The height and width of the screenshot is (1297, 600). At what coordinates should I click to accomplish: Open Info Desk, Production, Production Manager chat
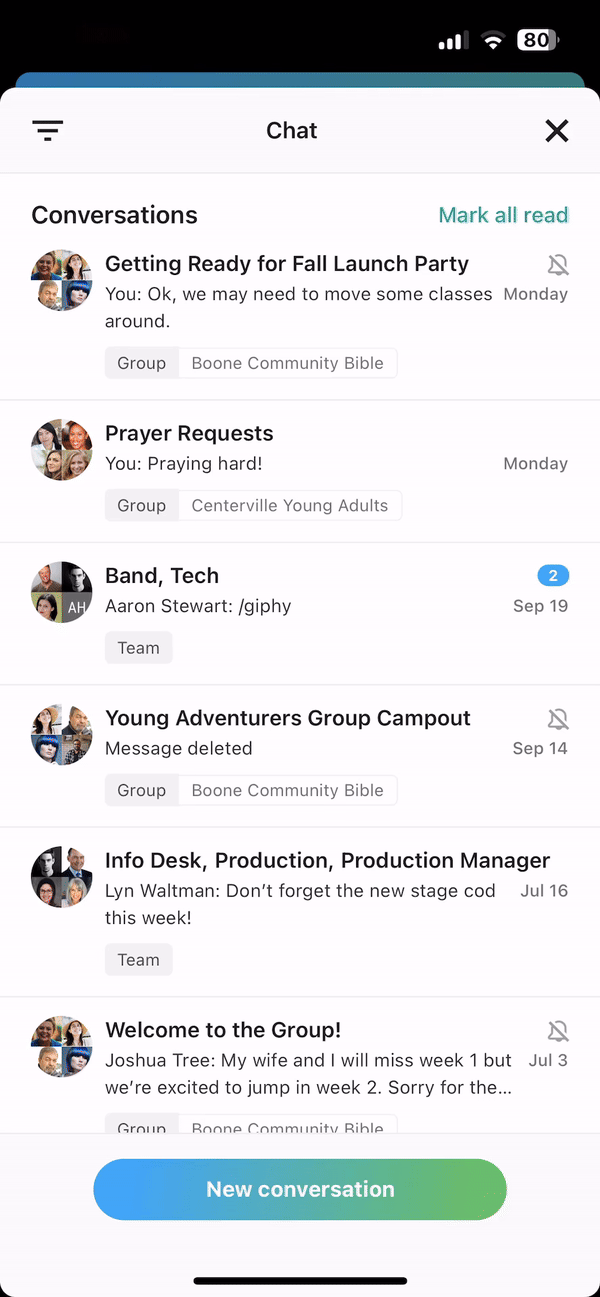pyautogui.click(x=327, y=861)
